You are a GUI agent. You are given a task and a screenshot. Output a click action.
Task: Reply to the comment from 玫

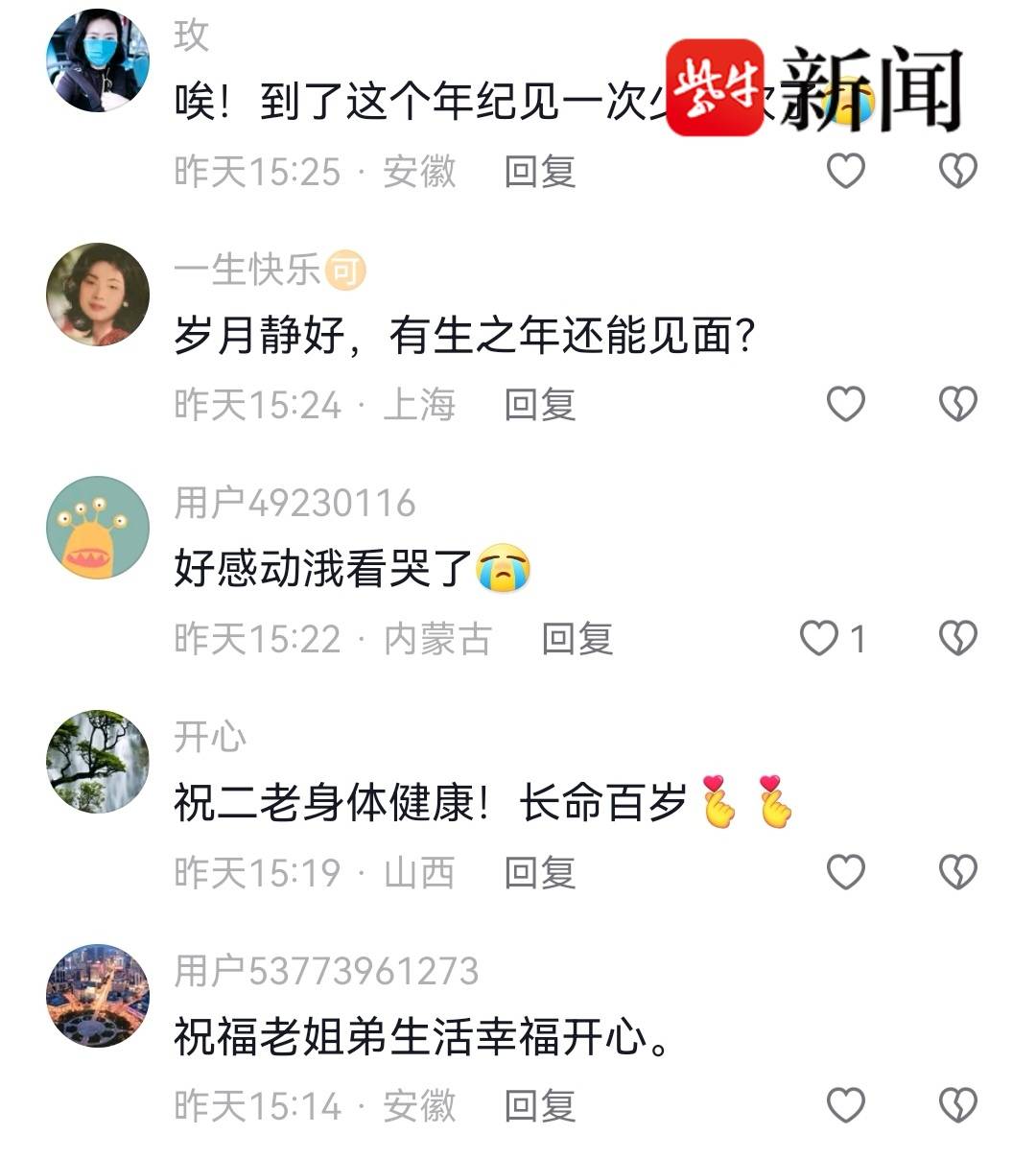(539, 172)
